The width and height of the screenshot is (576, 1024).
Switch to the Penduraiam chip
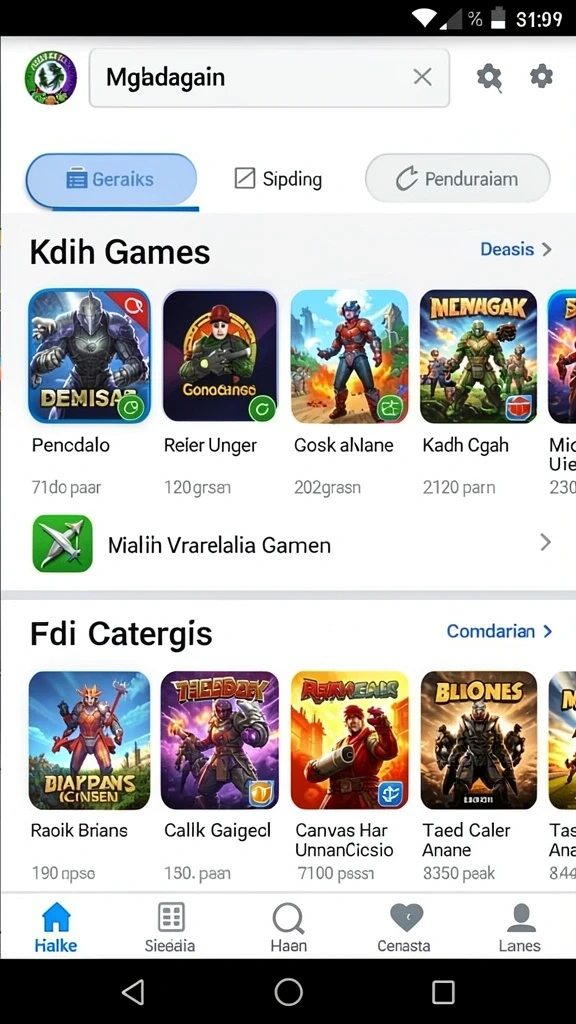457,178
